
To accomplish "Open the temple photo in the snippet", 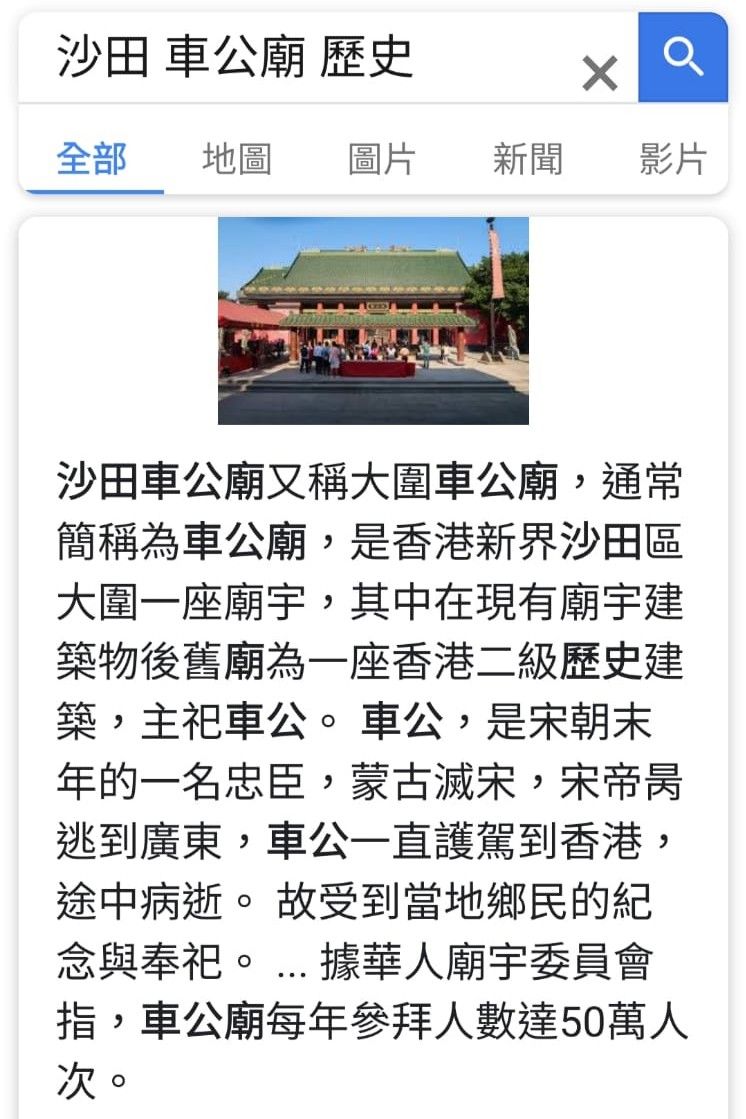I will click(x=373, y=320).
